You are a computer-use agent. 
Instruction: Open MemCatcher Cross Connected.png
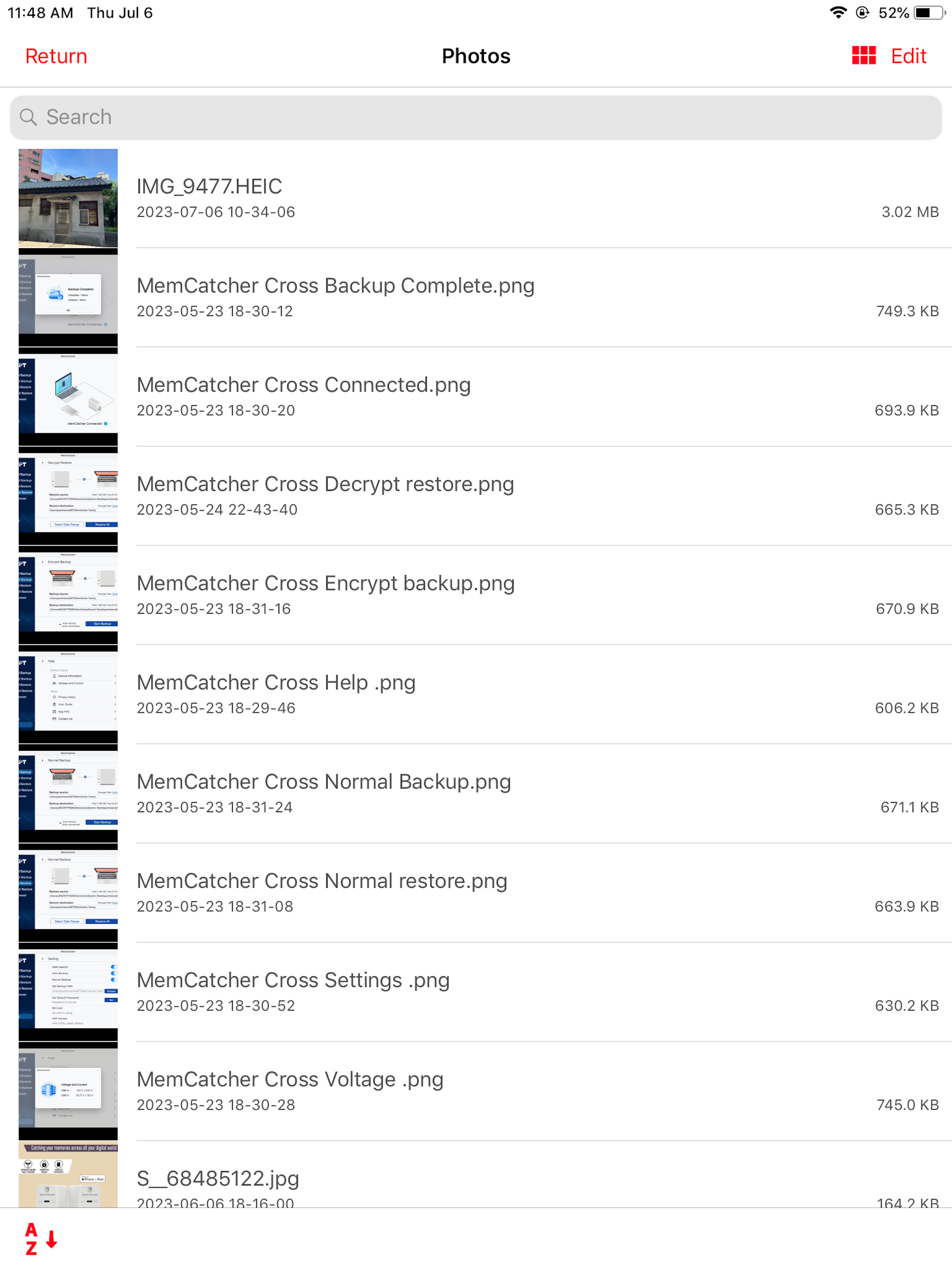304,385
